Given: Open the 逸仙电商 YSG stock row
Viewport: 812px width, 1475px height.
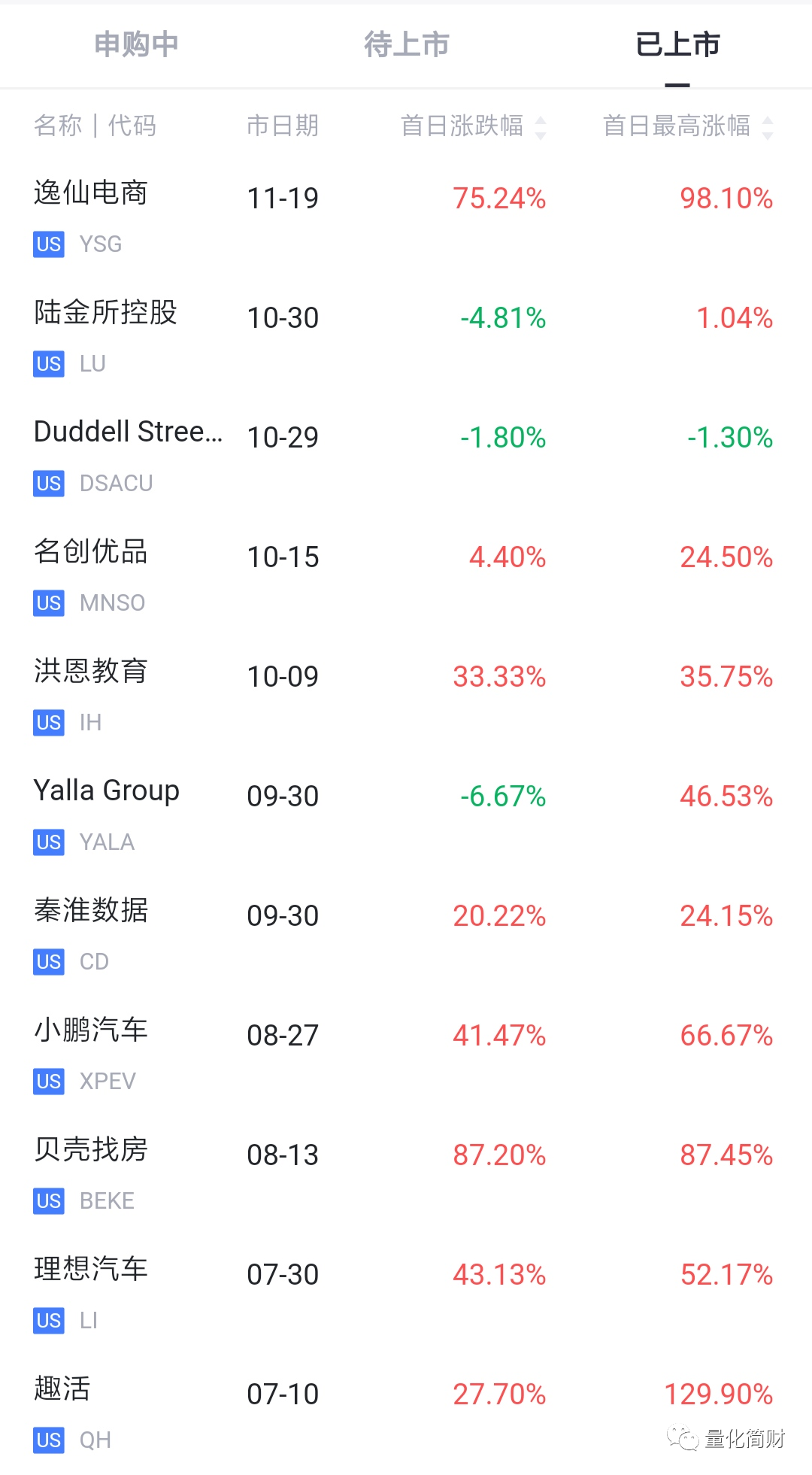Looking at the screenshot, I should 406,217.
